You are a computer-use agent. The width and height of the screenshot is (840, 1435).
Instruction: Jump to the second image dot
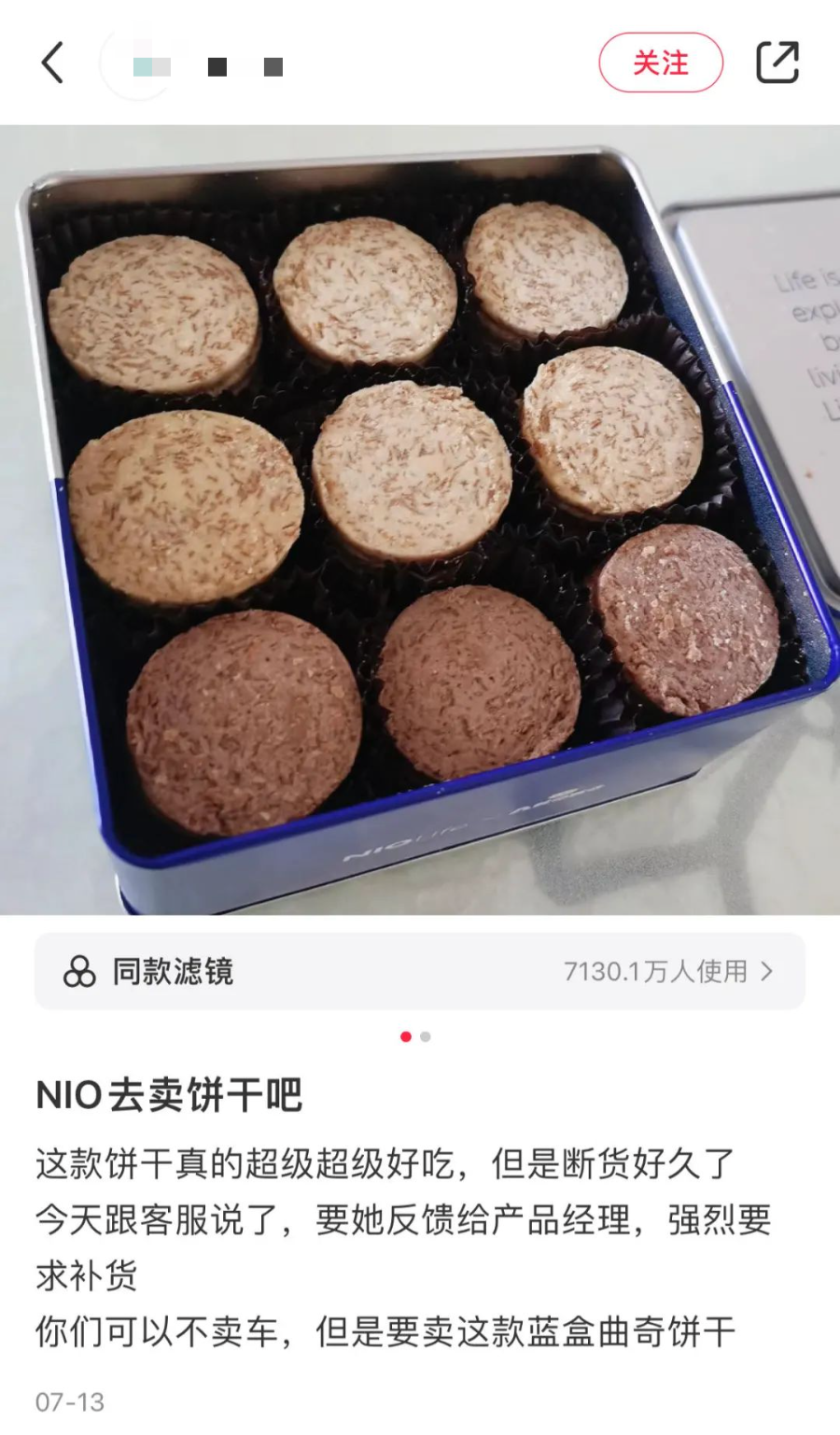426,1036
